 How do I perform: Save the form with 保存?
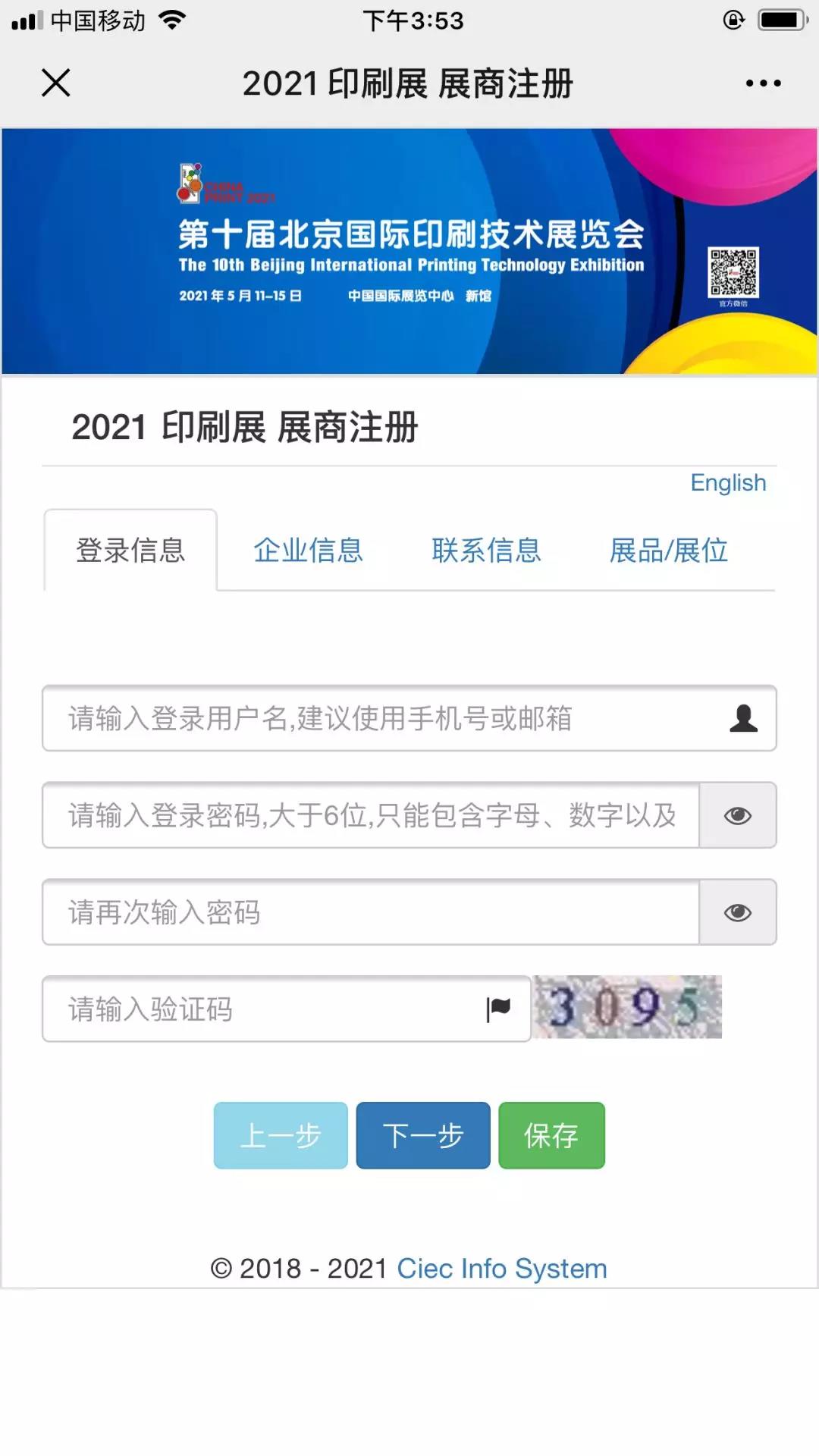point(551,1135)
